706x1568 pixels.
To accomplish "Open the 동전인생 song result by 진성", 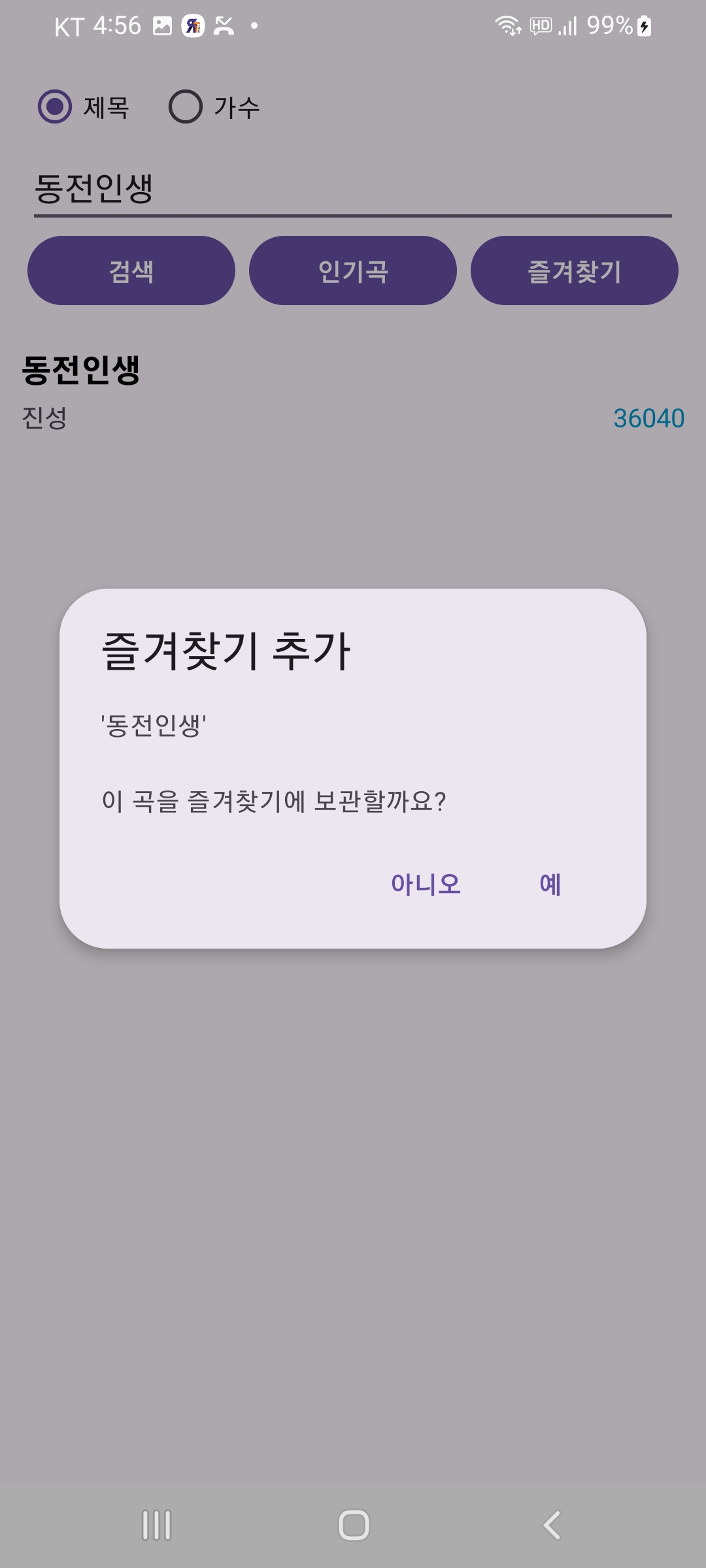I will click(x=353, y=392).
